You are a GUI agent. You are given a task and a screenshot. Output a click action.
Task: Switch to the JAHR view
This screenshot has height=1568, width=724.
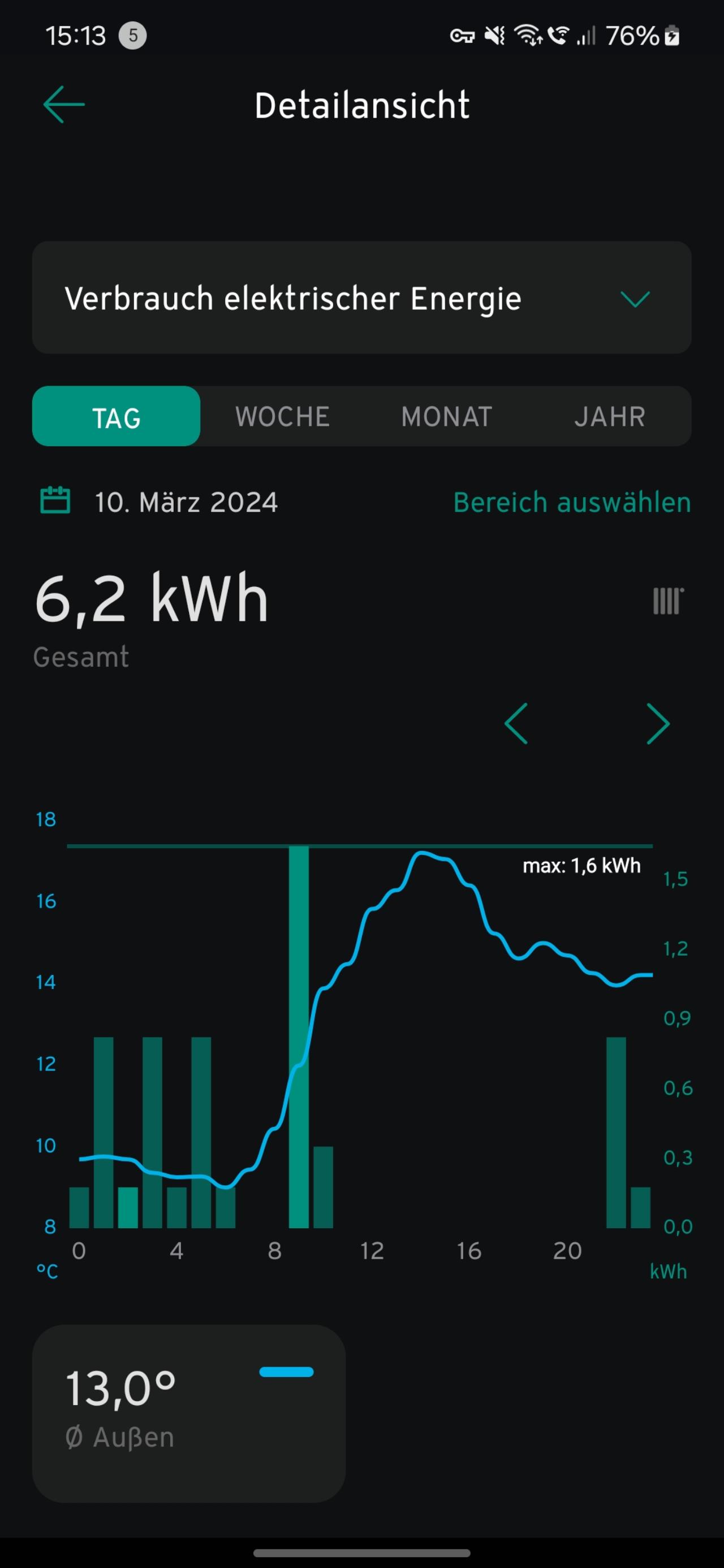tap(610, 416)
